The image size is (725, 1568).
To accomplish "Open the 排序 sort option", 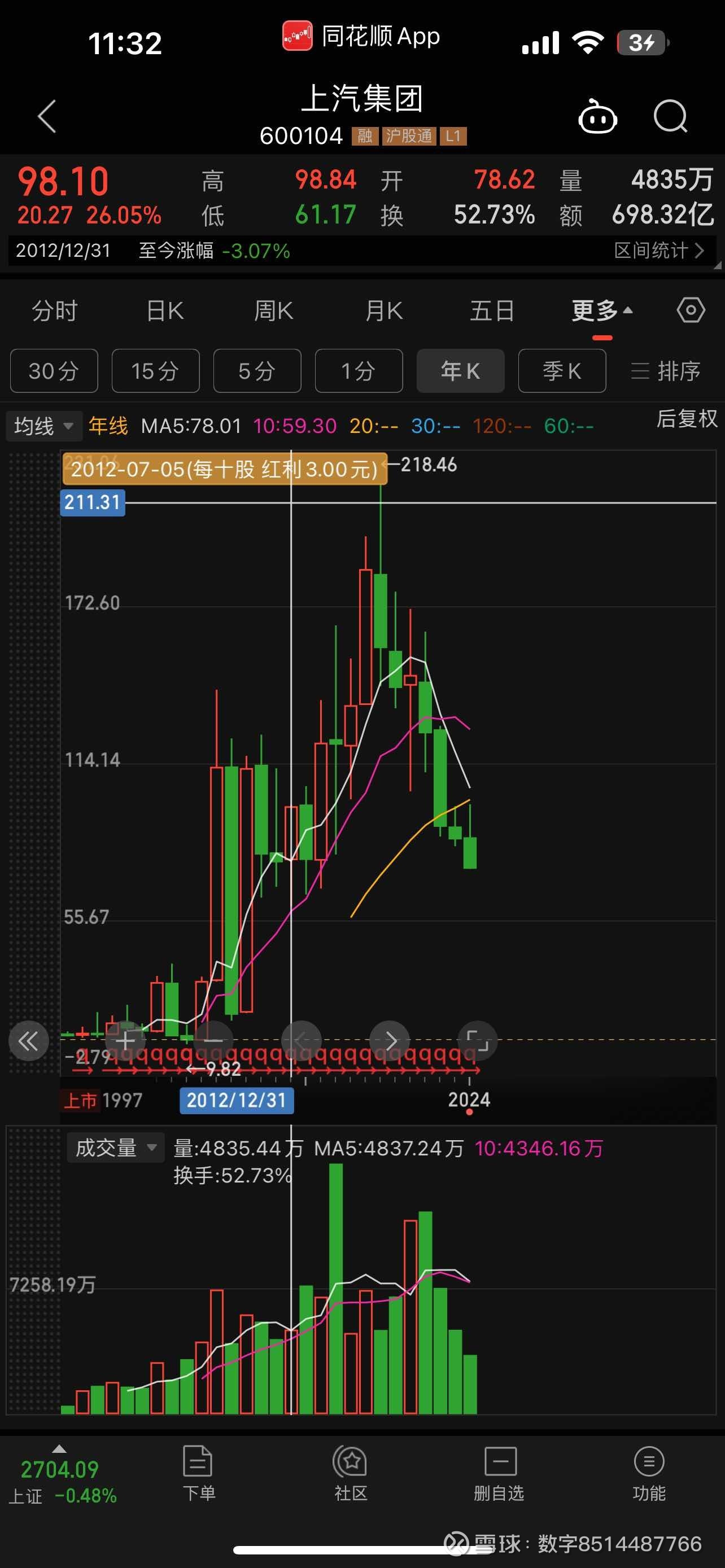I will 665,371.
